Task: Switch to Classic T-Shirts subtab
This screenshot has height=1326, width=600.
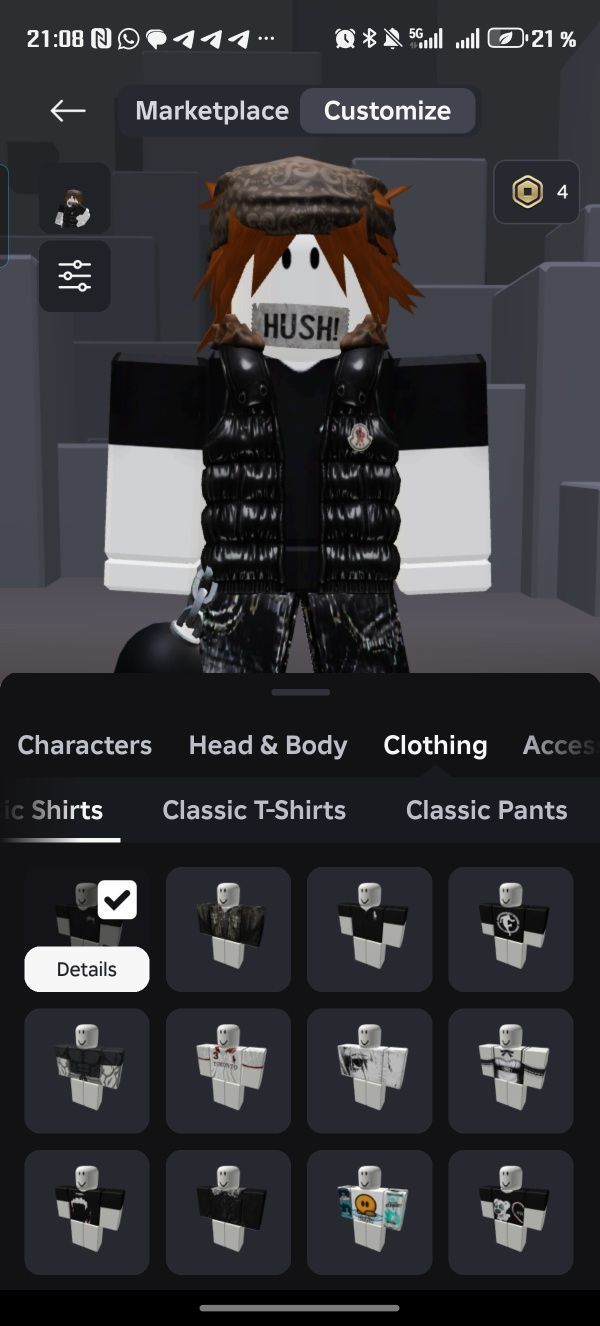Action: click(254, 810)
